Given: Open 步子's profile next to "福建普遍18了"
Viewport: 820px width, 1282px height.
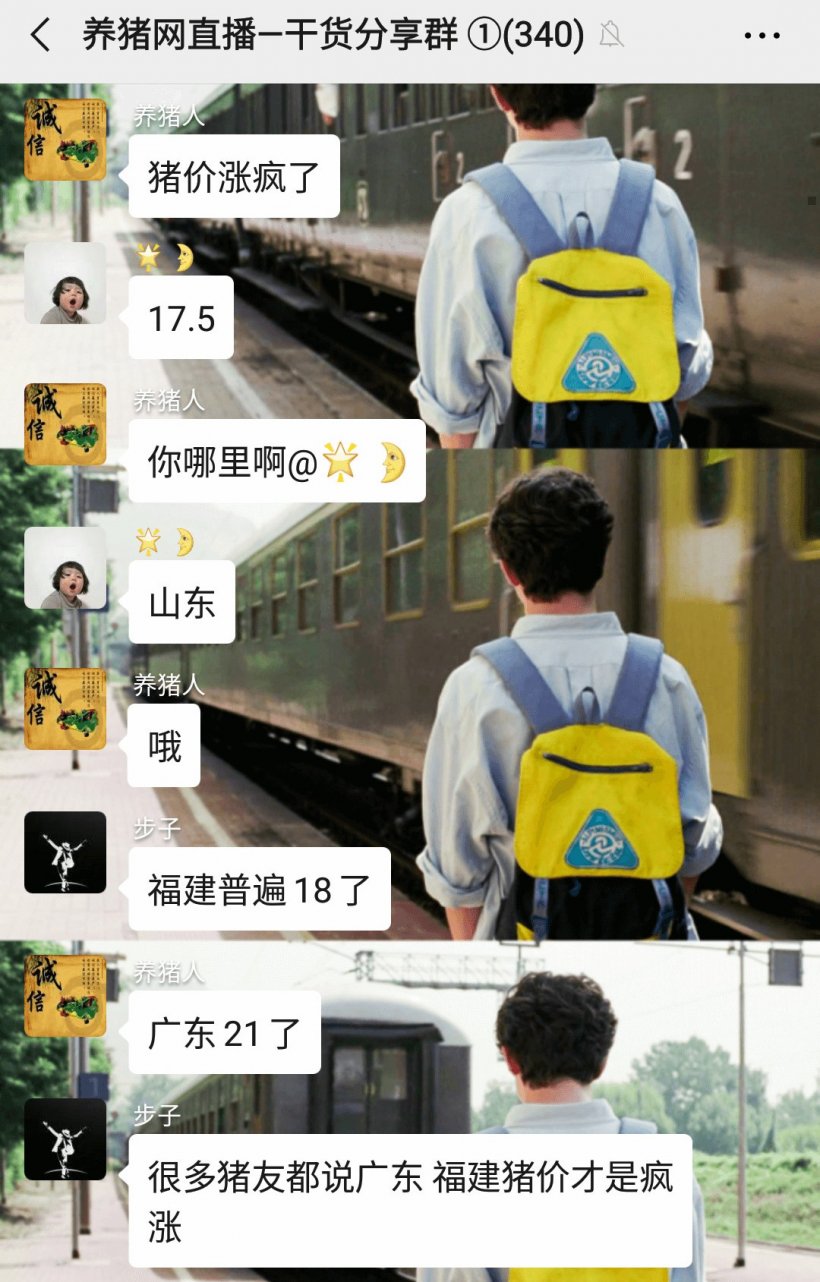Looking at the screenshot, I should click(65, 852).
